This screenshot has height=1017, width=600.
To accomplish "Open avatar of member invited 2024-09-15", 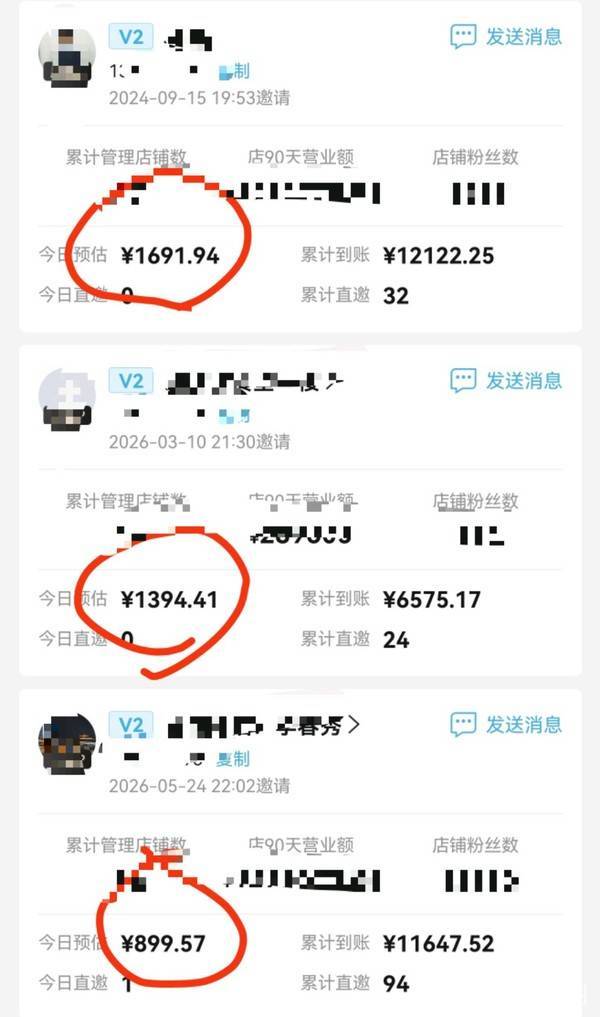I will click(67, 57).
